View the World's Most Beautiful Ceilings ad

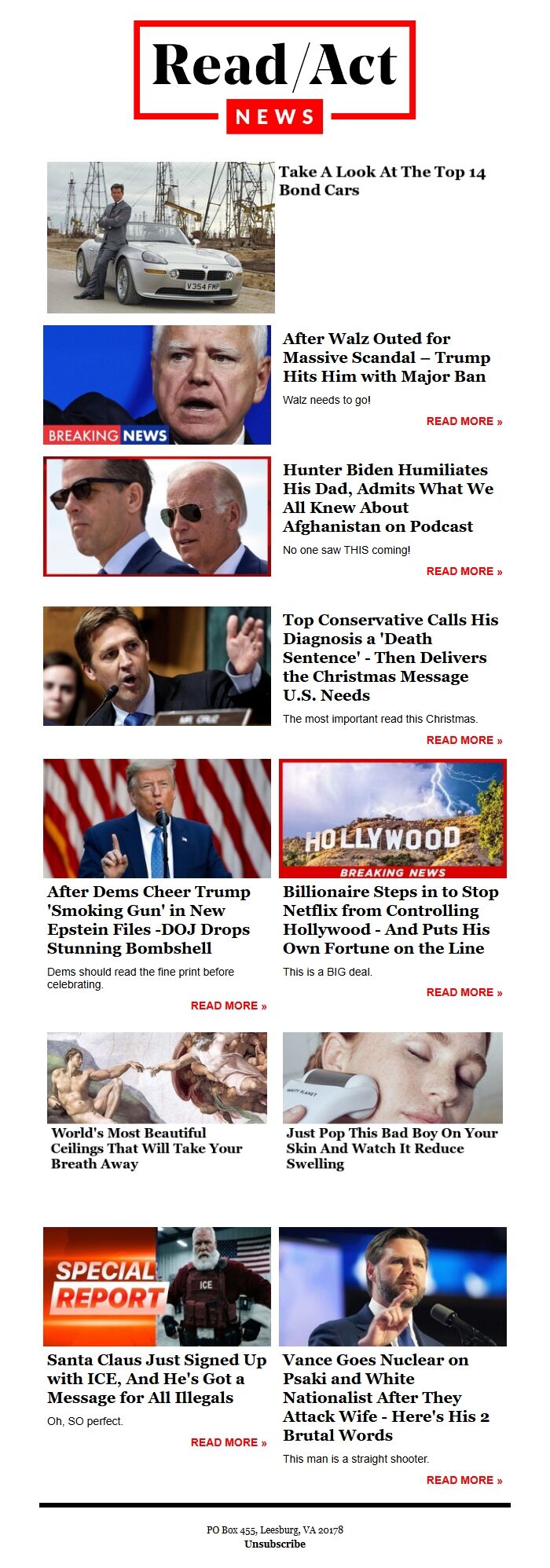click(157, 1077)
